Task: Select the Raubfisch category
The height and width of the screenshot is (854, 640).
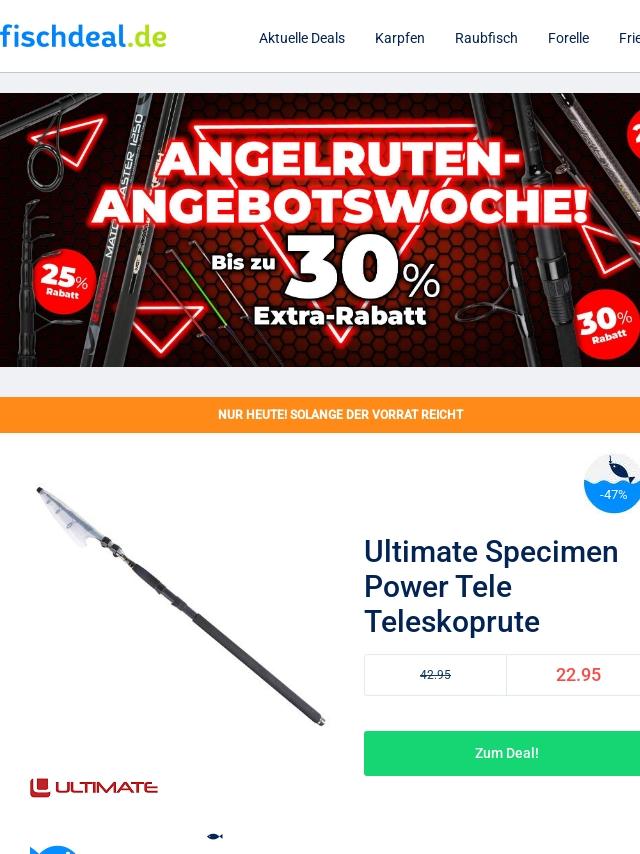Action: point(486,38)
